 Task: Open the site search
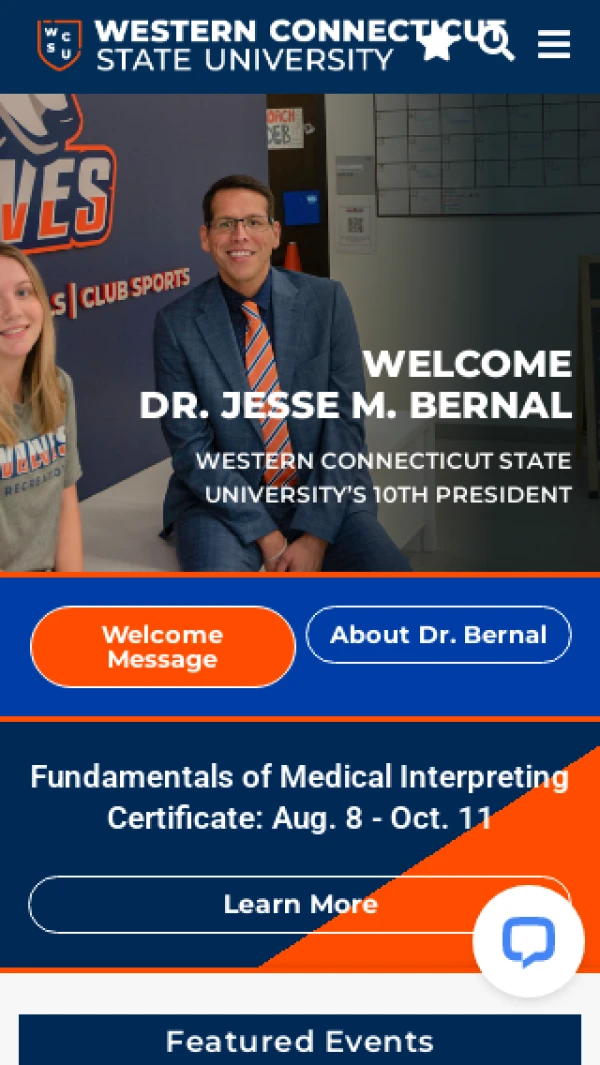tap(495, 43)
